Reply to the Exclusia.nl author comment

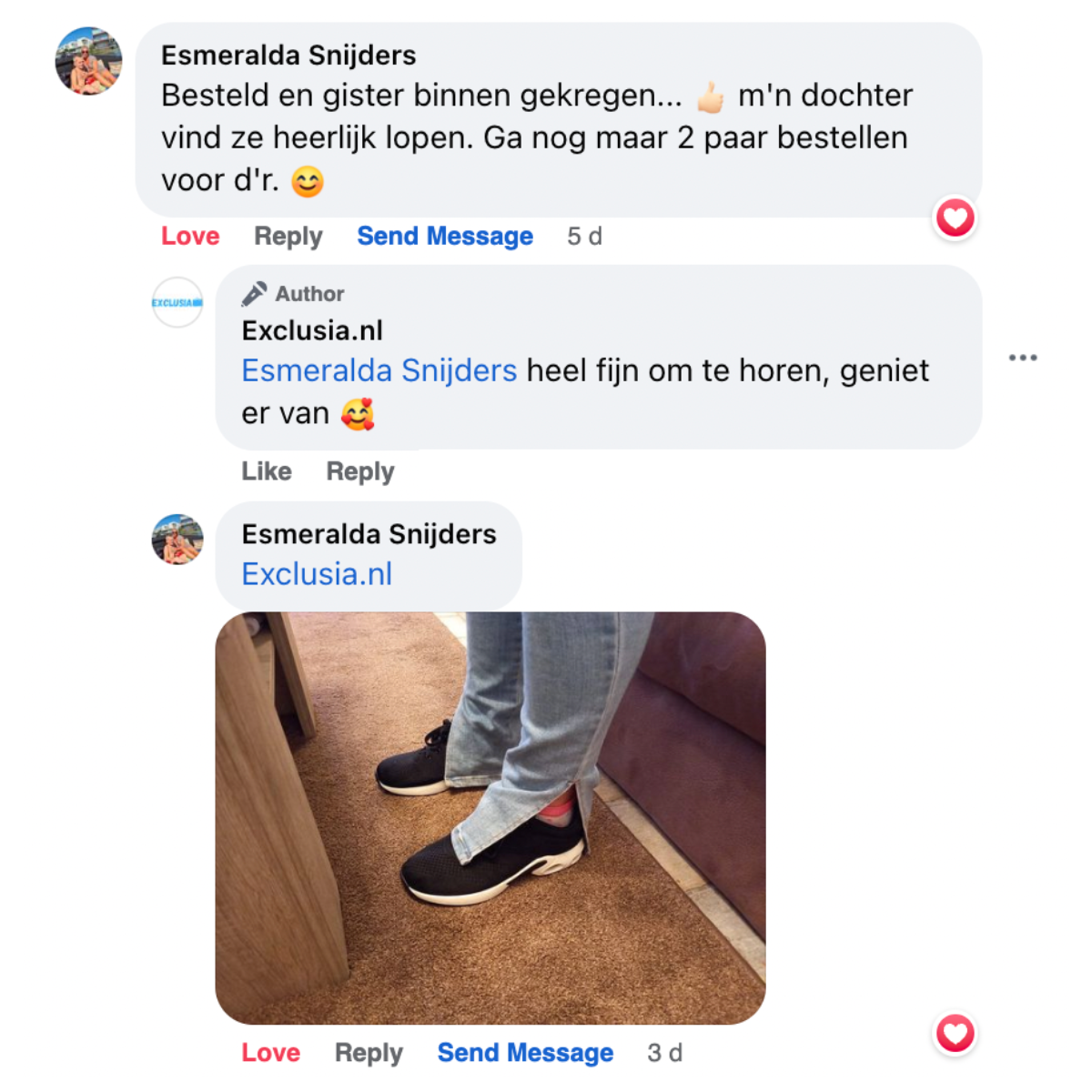click(359, 471)
